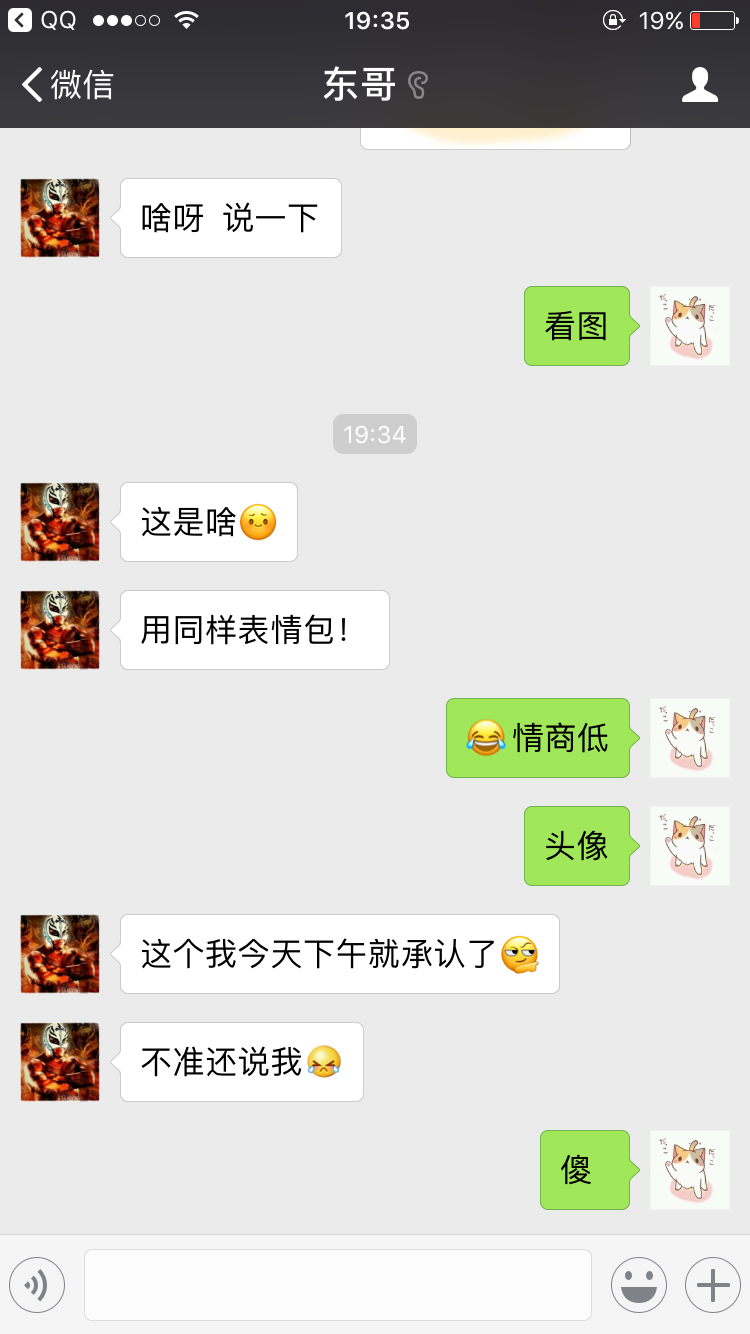Open the emoji sticker panel

tap(639, 1285)
